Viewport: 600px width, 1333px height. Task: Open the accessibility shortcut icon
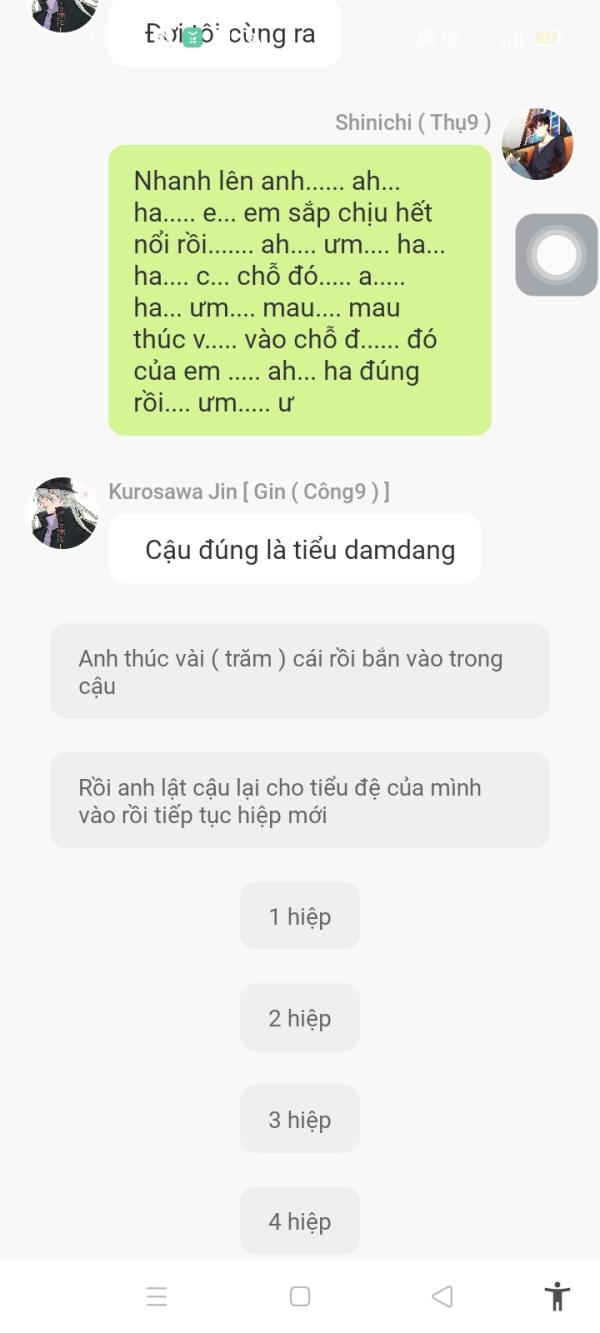[x=557, y=1296]
